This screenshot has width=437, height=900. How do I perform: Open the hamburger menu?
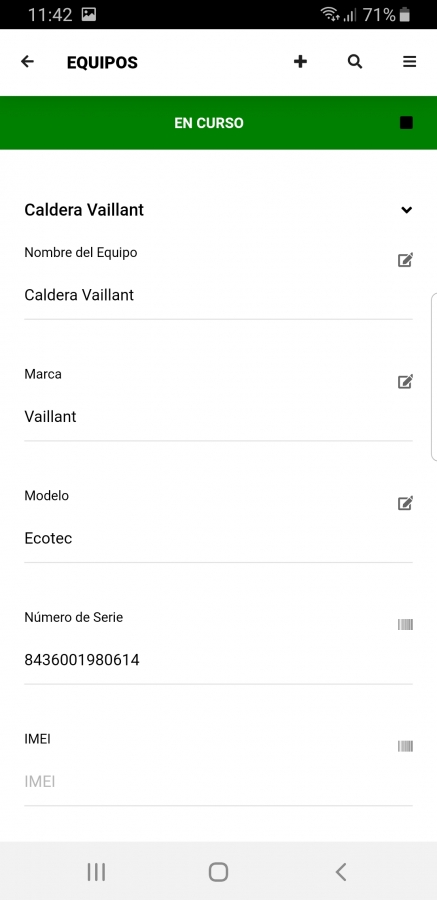click(x=409, y=62)
